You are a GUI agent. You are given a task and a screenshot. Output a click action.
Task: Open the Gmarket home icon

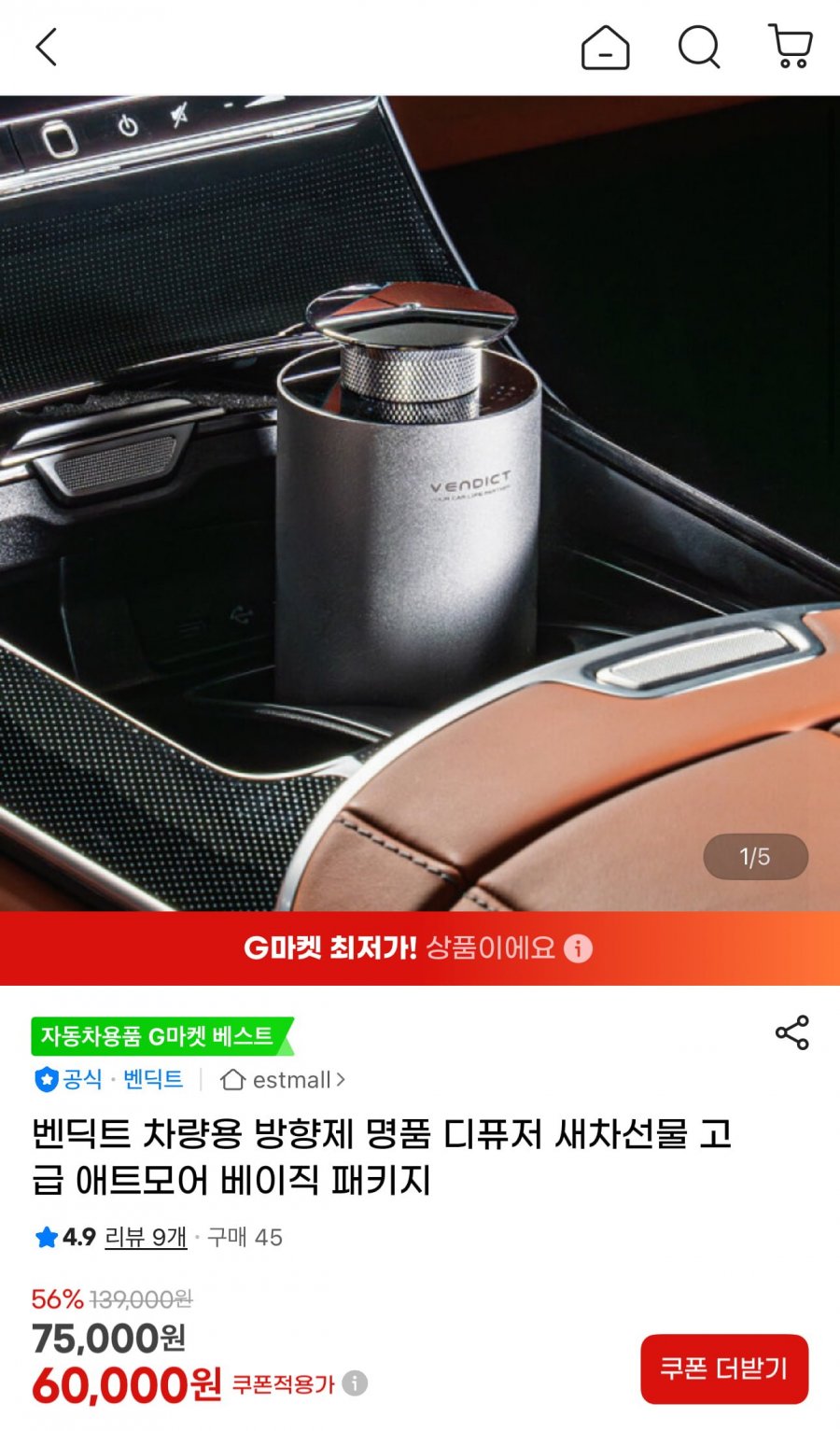(605, 47)
